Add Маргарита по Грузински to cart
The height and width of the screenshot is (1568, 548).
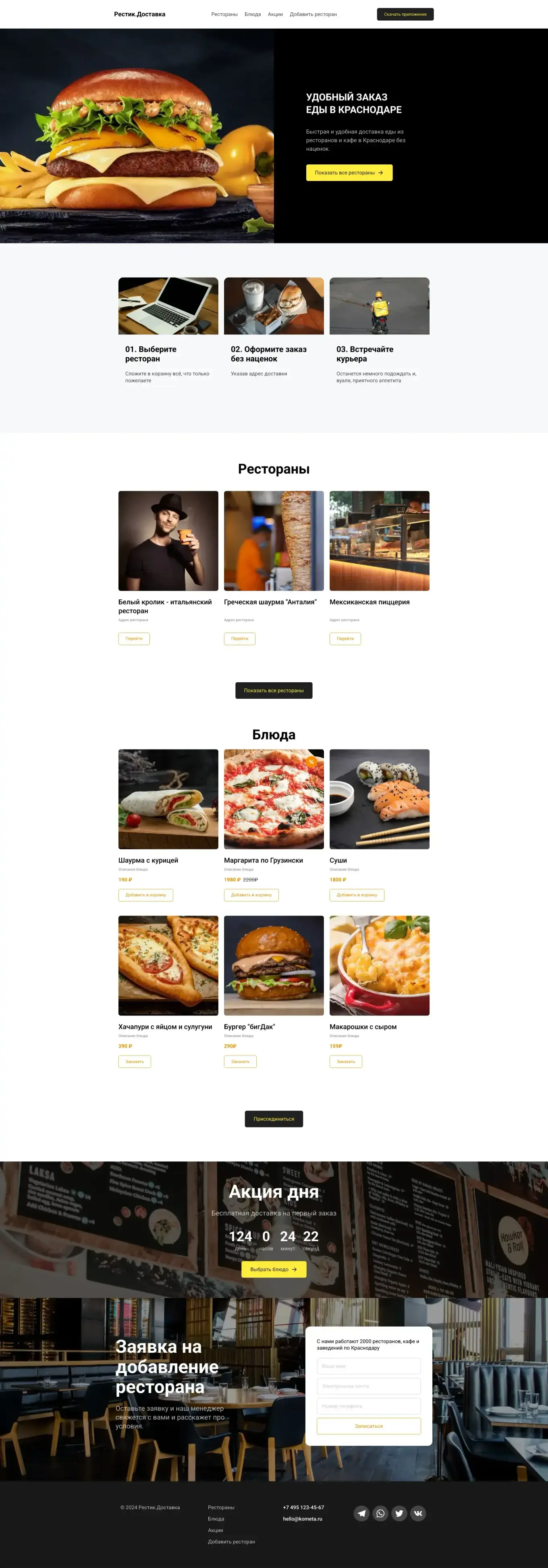(251, 895)
